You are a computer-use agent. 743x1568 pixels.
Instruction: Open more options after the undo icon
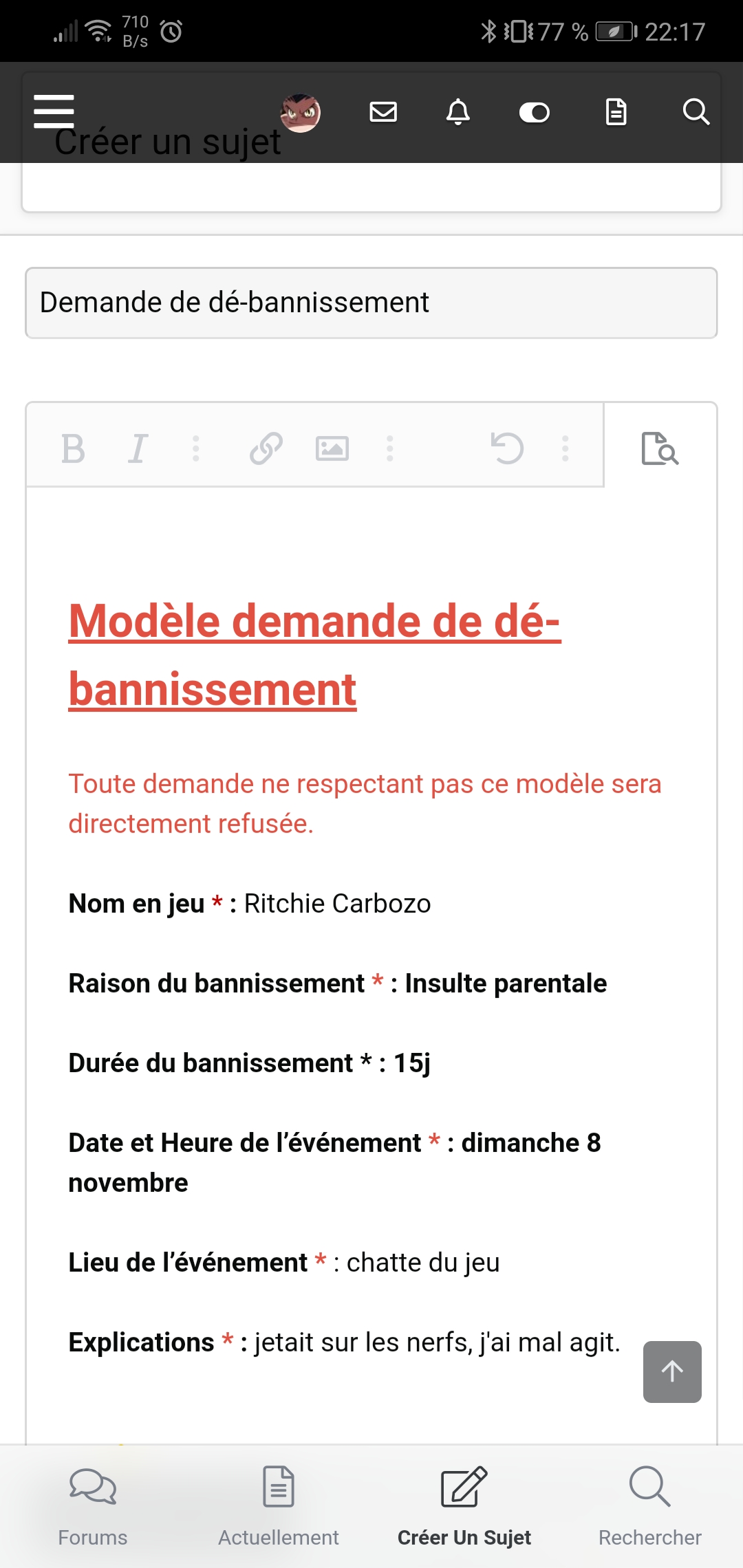[x=566, y=448]
